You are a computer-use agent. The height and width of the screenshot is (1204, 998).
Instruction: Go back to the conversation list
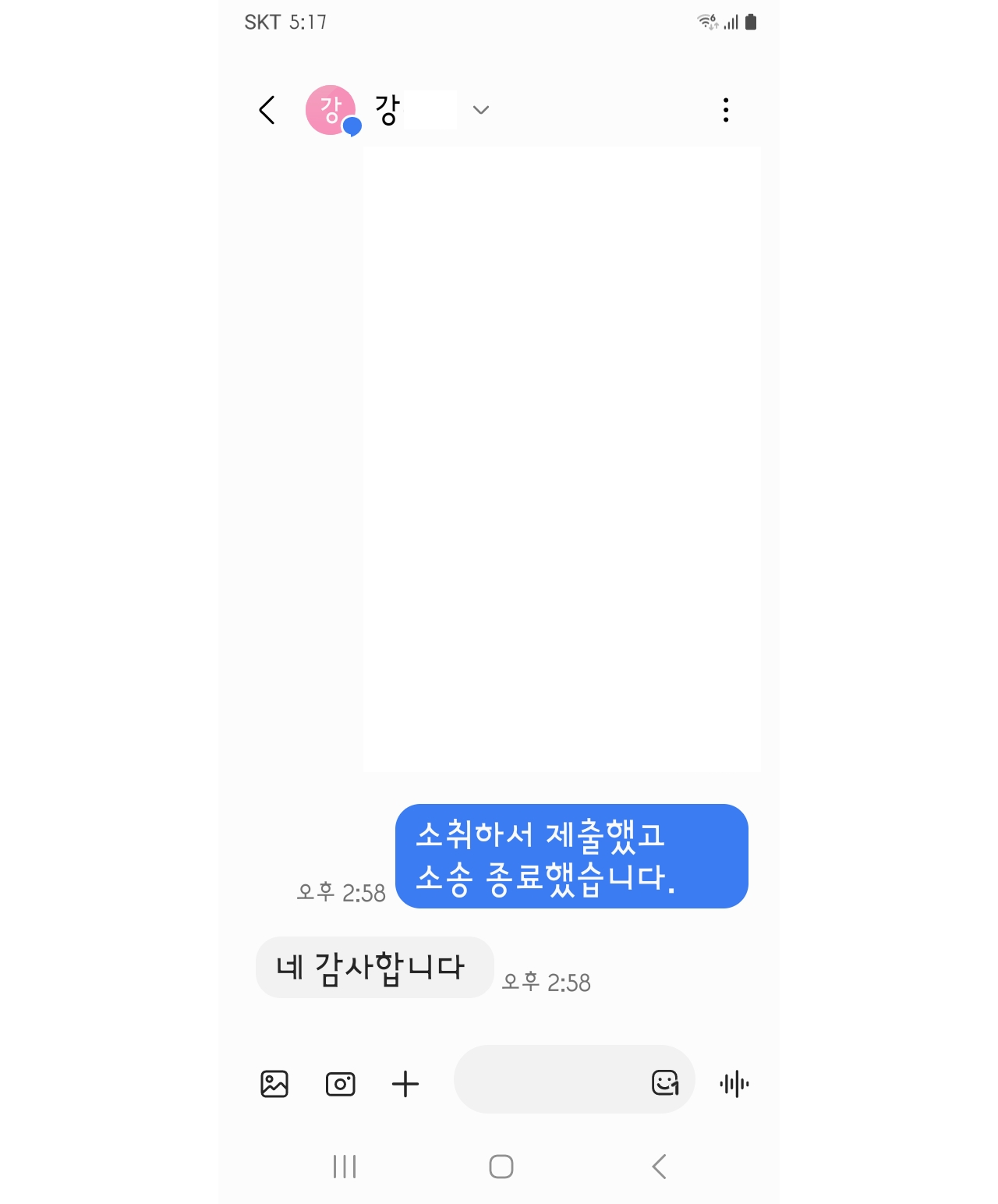coord(267,110)
